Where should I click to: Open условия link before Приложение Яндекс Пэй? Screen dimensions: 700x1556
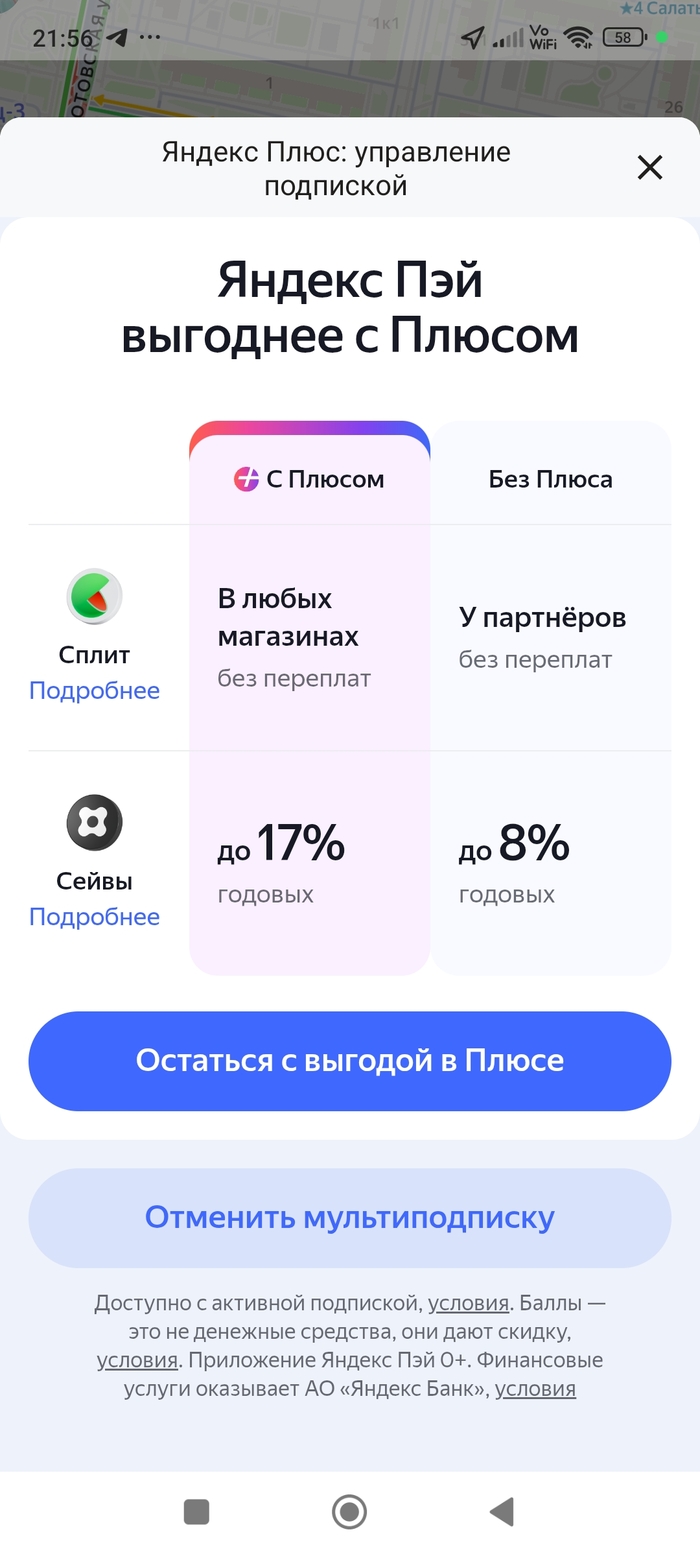point(137,1361)
